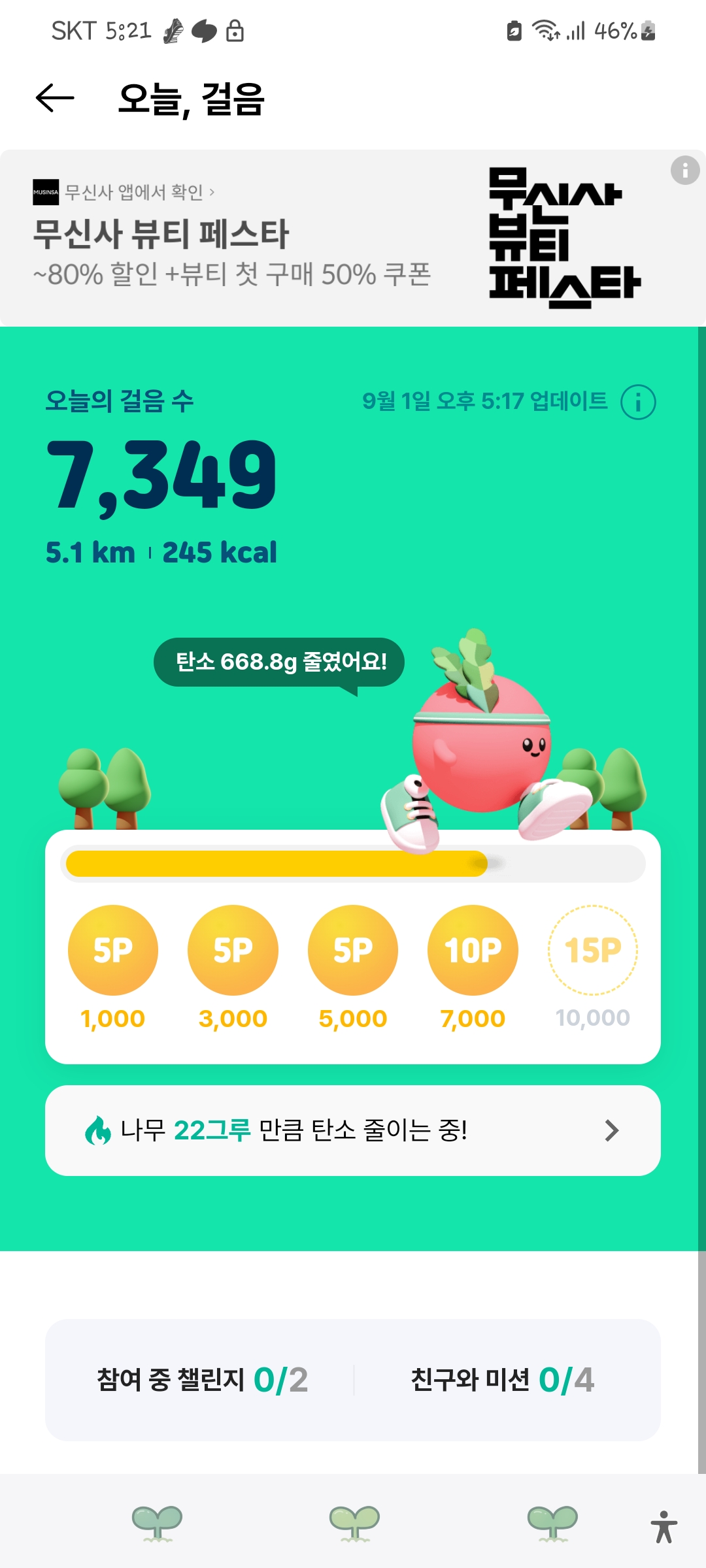This screenshot has height=1568, width=706.
Task: Claim the 5P reward for 5,000 steps
Action: (x=353, y=950)
